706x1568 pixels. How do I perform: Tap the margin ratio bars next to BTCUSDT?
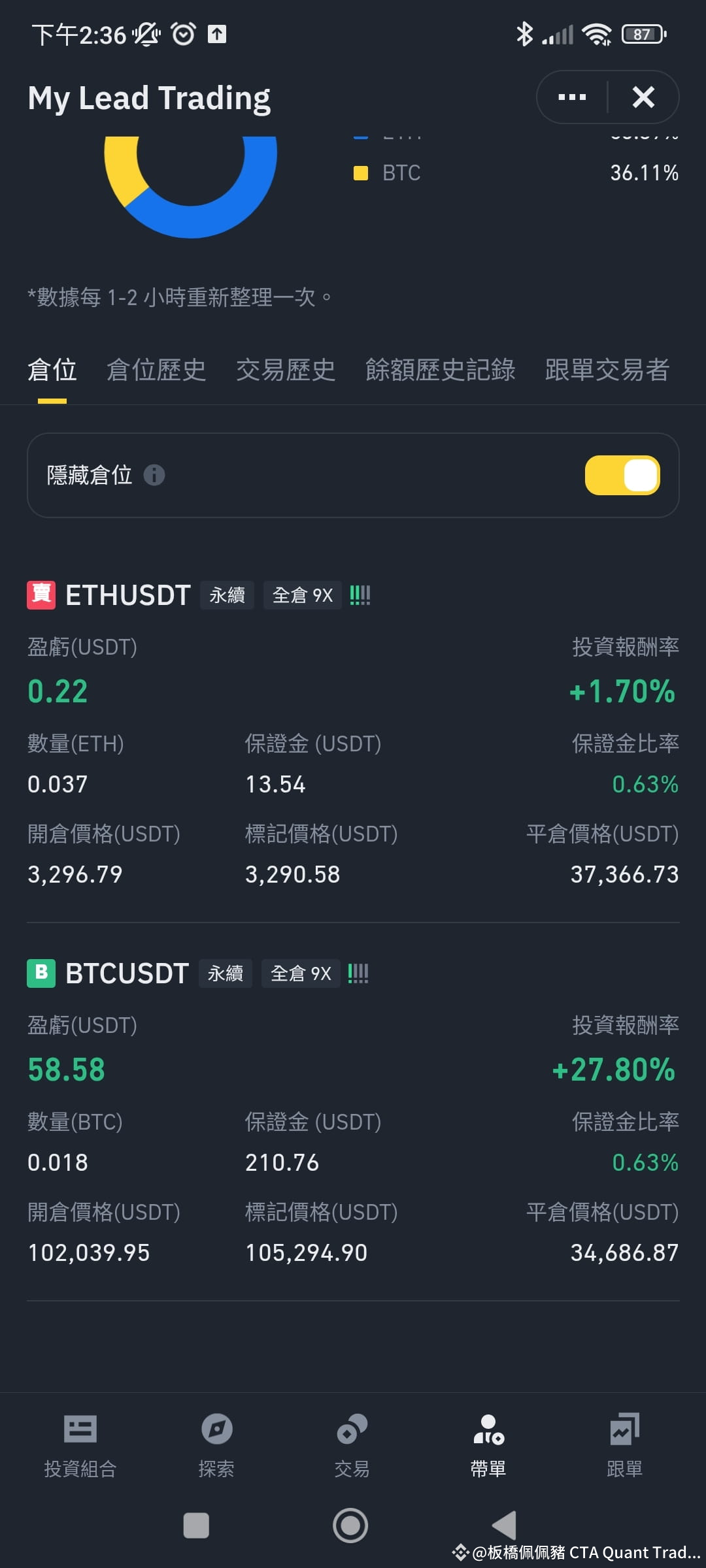[x=358, y=973]
